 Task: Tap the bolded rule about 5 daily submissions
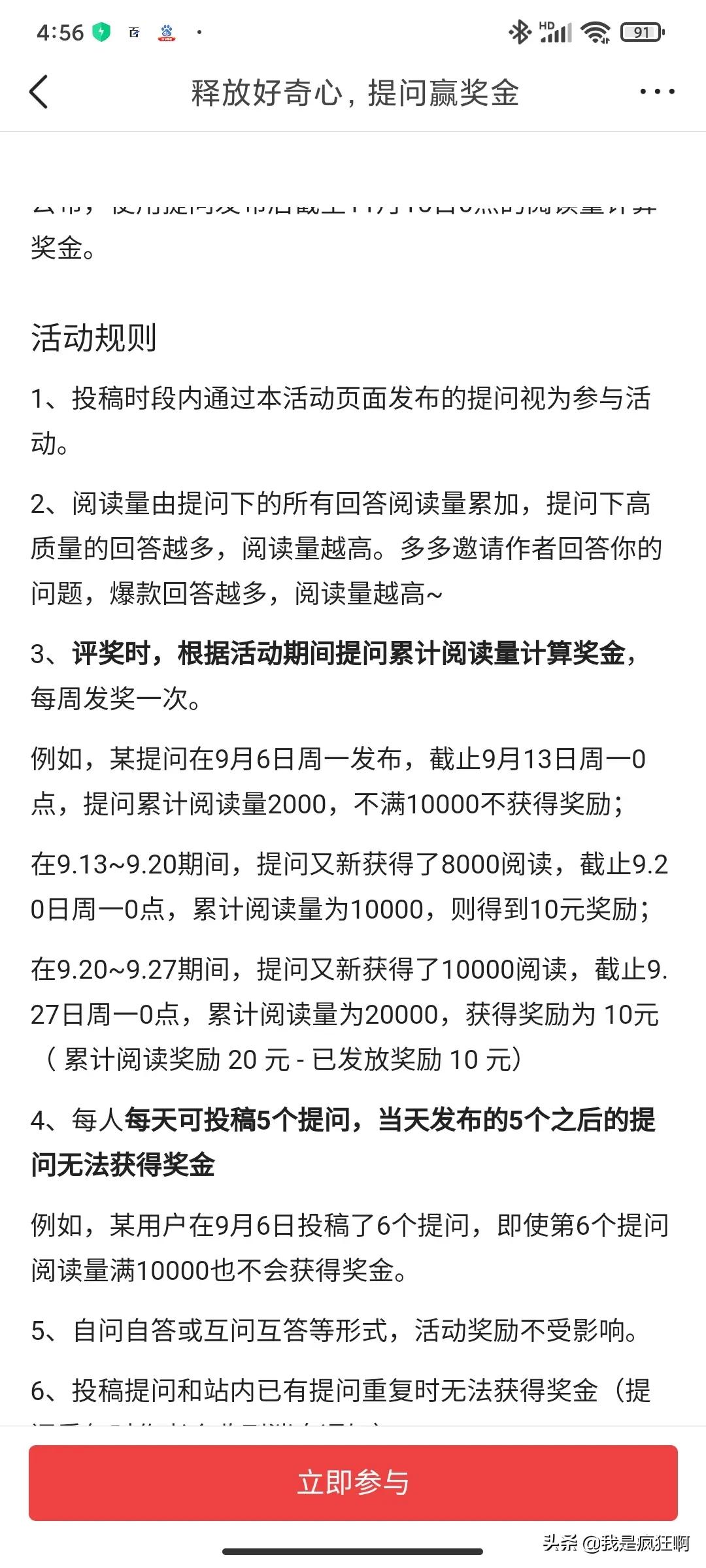(x=353, y=1140)
